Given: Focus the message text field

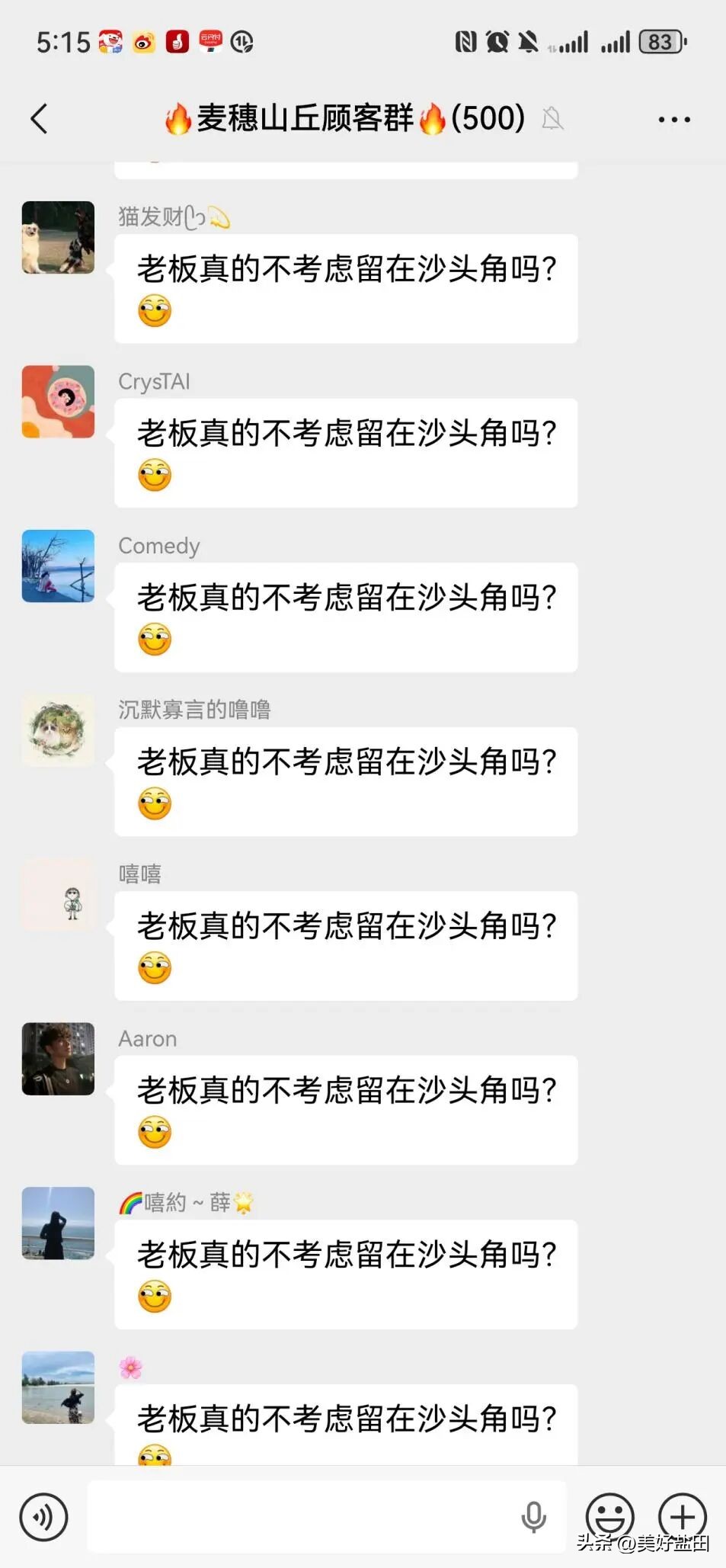Looking at the screenshot, I should click(x=305, y=1516).
